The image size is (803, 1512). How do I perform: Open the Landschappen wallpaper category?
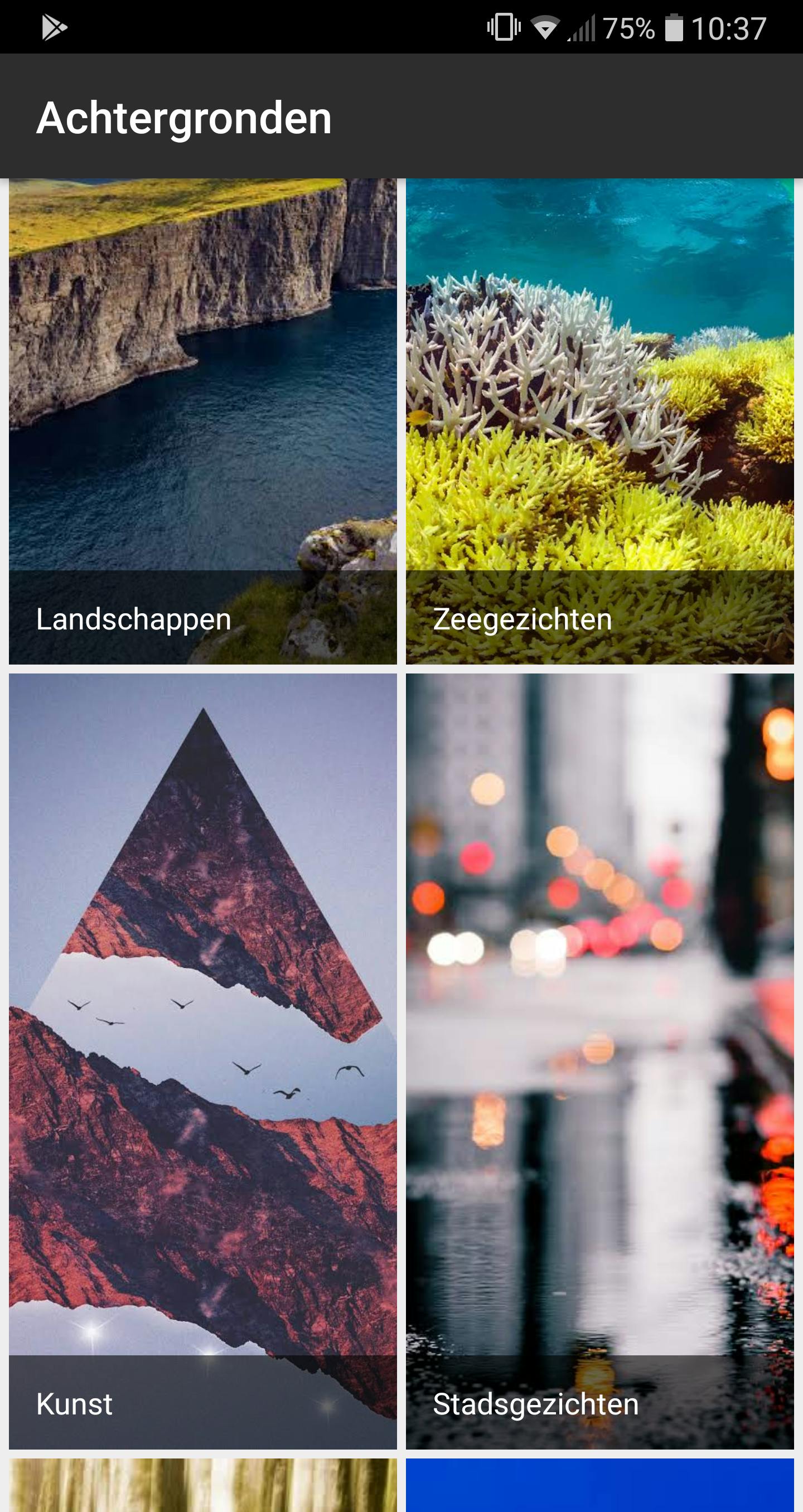click(202, 421)
